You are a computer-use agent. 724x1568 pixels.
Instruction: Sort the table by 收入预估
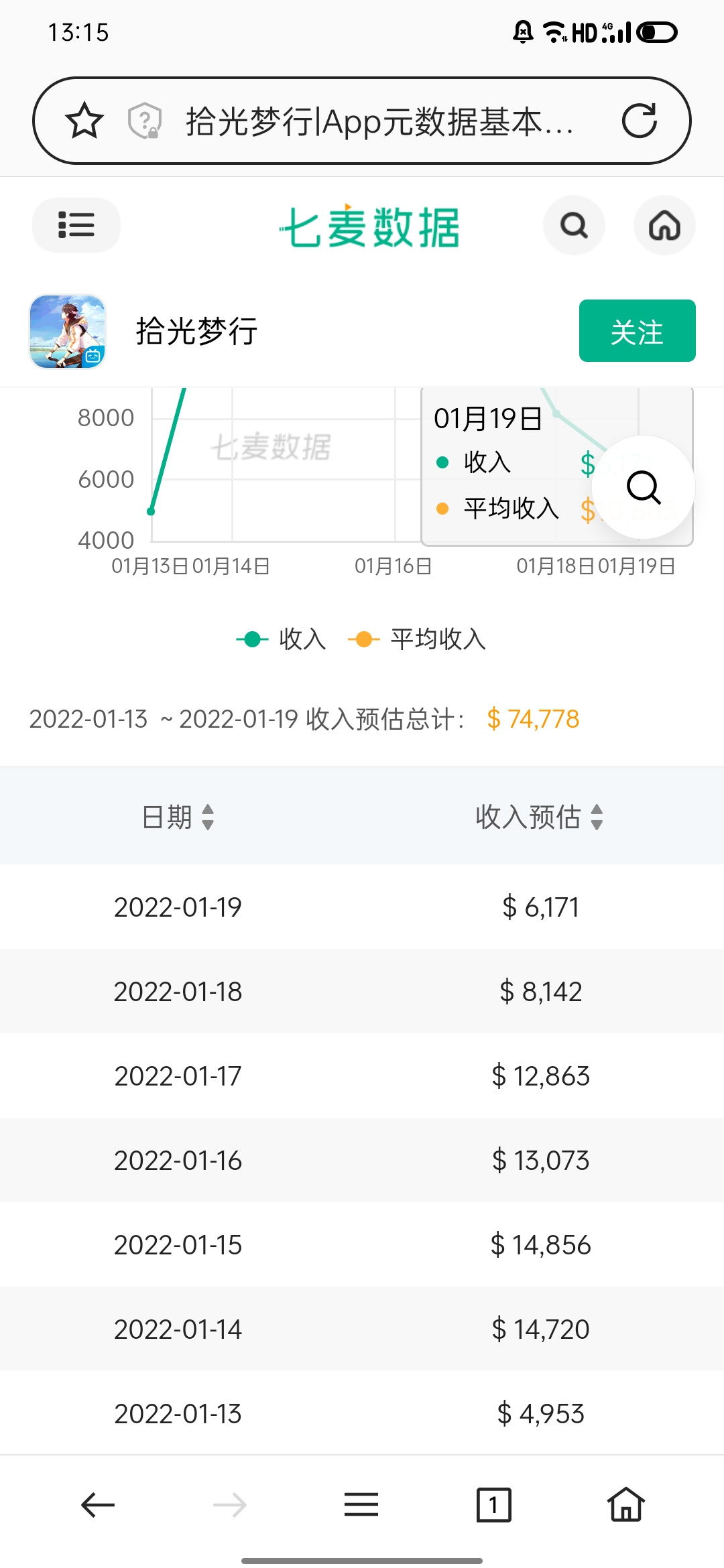click(x=540, y=817)
